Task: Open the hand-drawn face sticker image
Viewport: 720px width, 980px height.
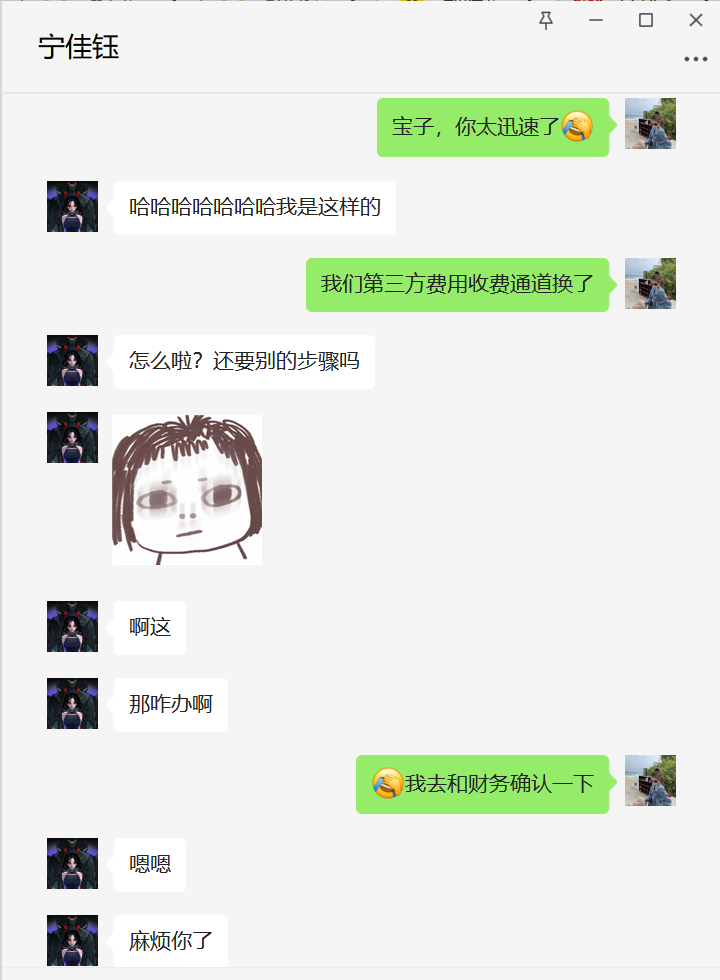Action: (x=187, y=490)
